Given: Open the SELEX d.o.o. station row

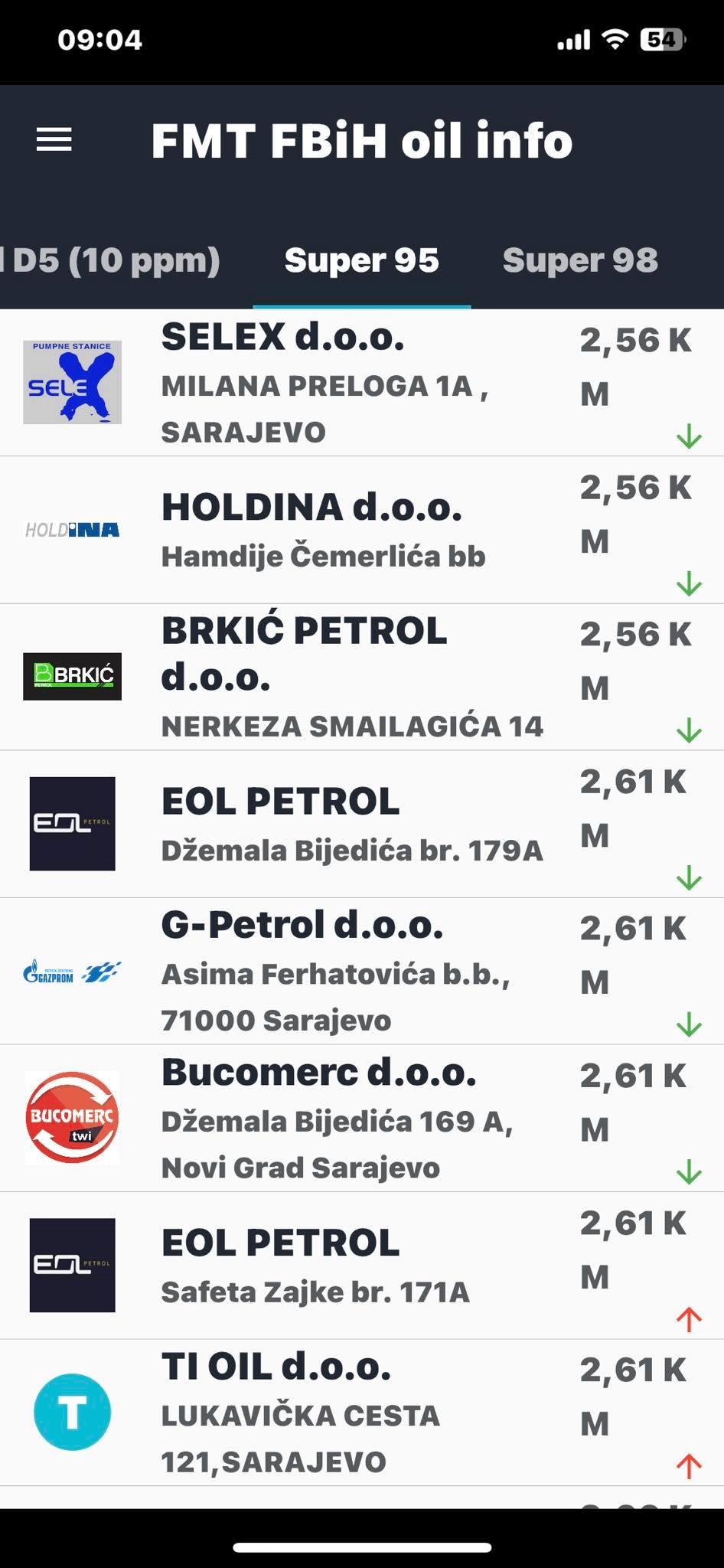Looking at the screenshot, I should click(362, 383).
